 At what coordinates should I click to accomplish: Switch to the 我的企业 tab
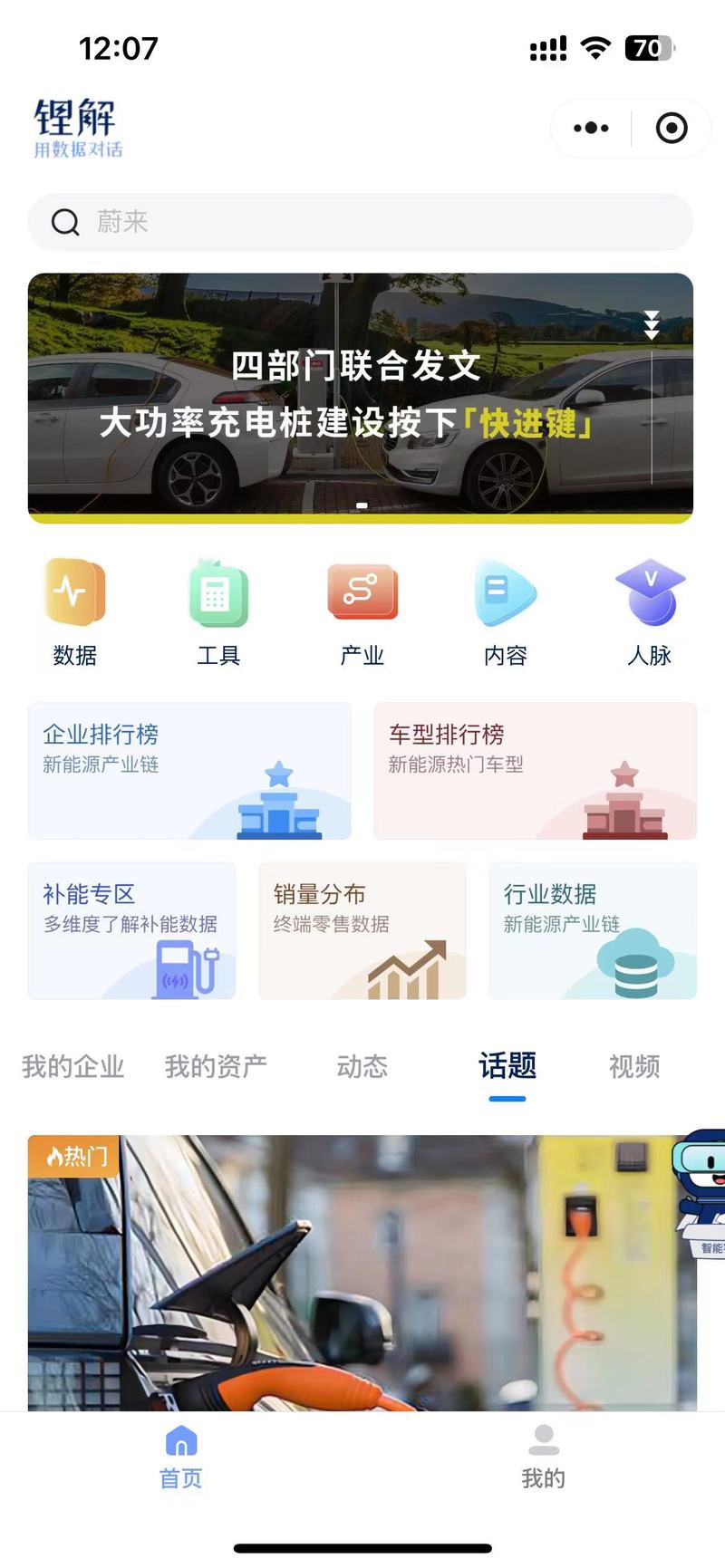tap(73, 1066)
